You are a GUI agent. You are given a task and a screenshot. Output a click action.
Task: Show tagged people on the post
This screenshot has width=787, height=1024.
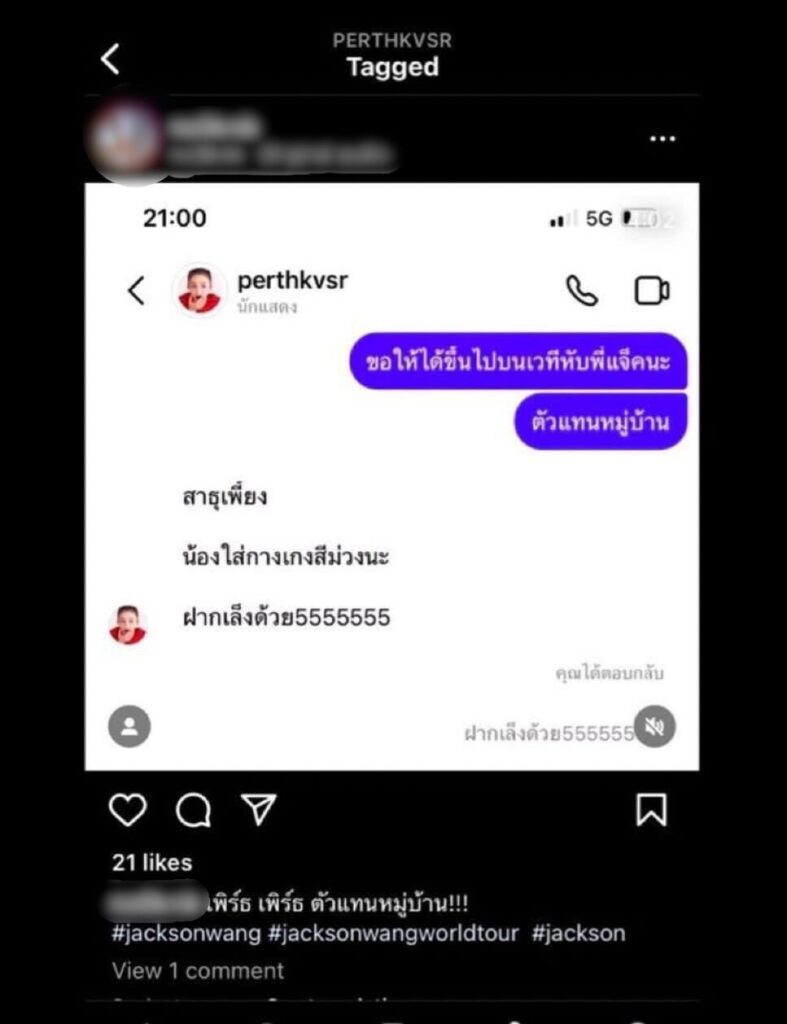point(129,727)
